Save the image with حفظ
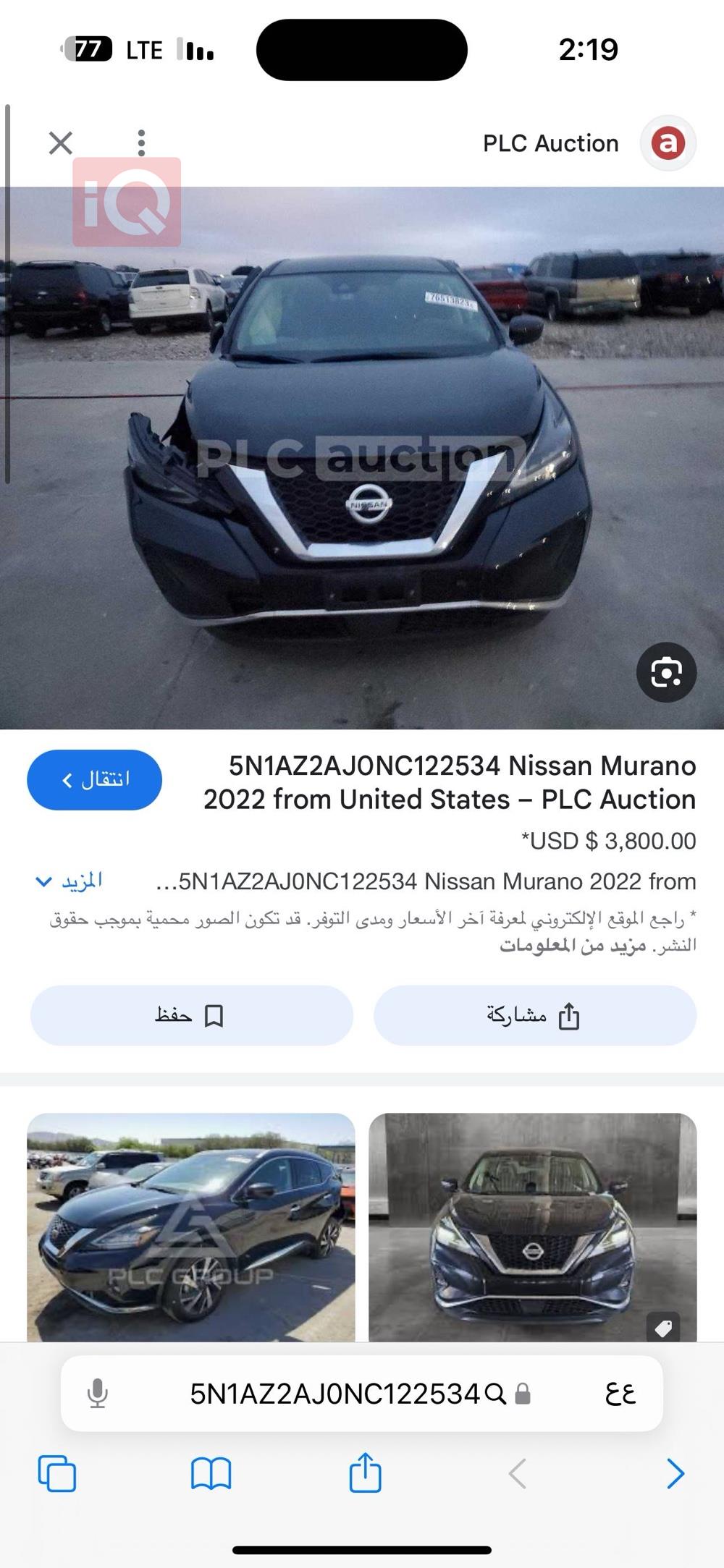Screen dimensions: 724x1568 point(191,1015)
